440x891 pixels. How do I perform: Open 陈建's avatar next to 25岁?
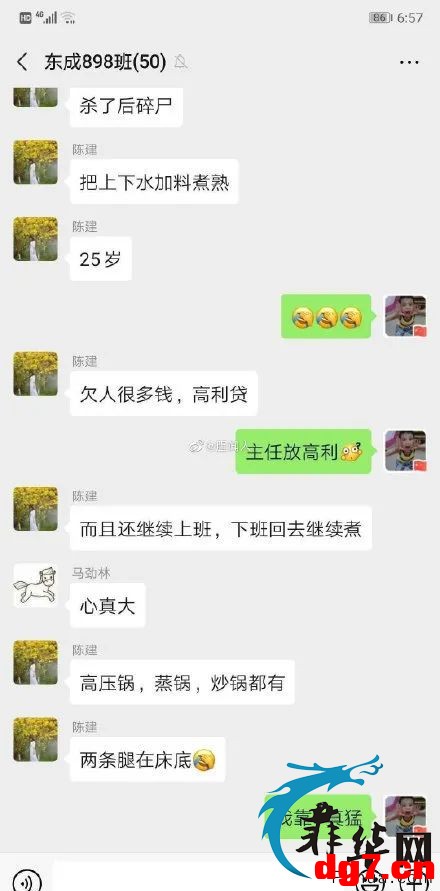click(35, 239)
